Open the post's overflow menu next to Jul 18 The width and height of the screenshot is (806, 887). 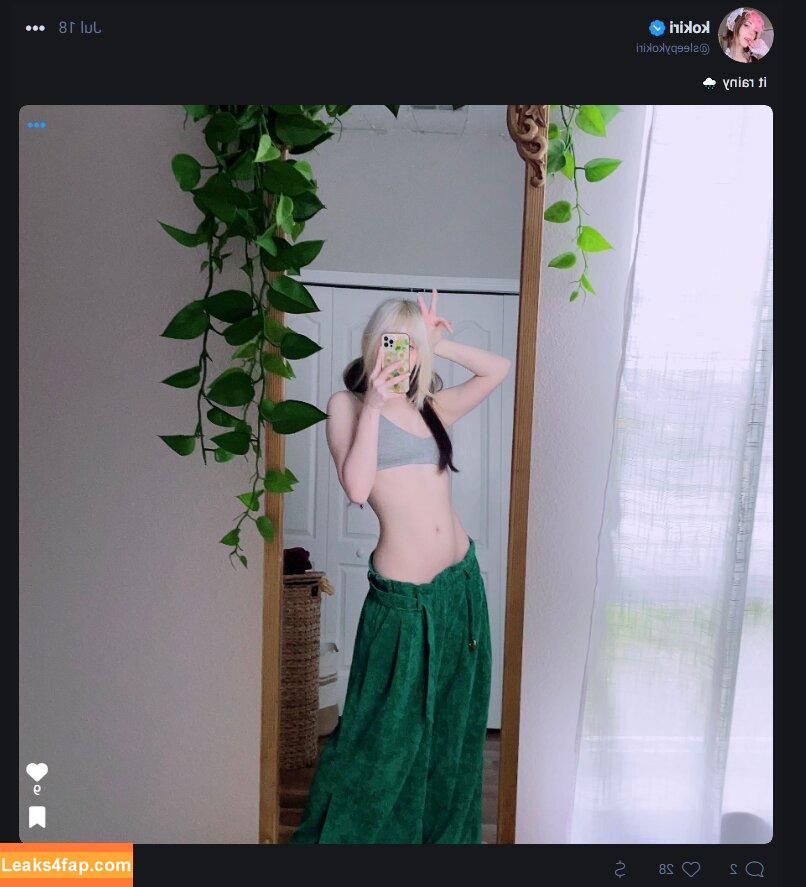click(x=35, y=28)
